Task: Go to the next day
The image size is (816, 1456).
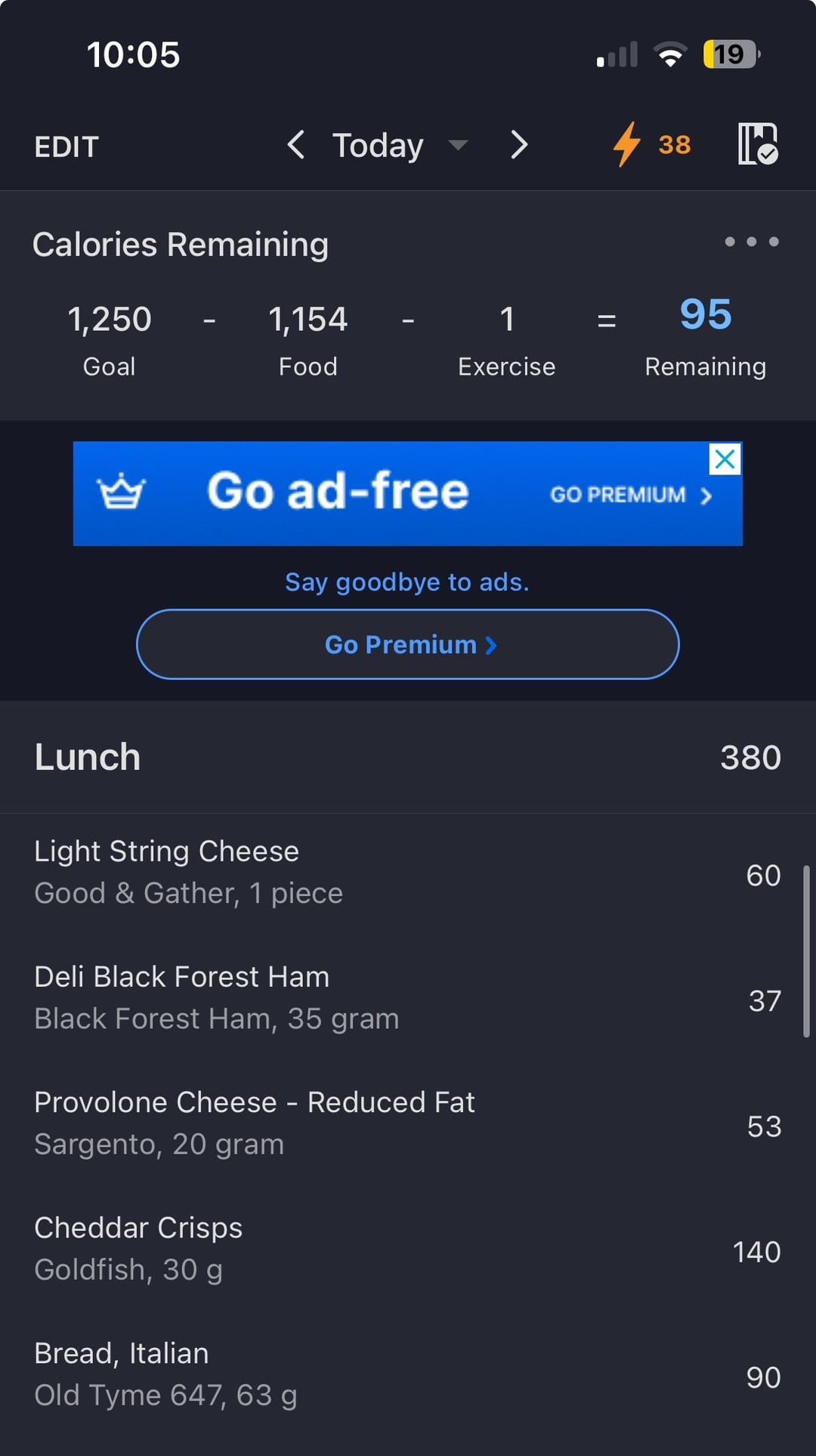Action: click(518, 144)
